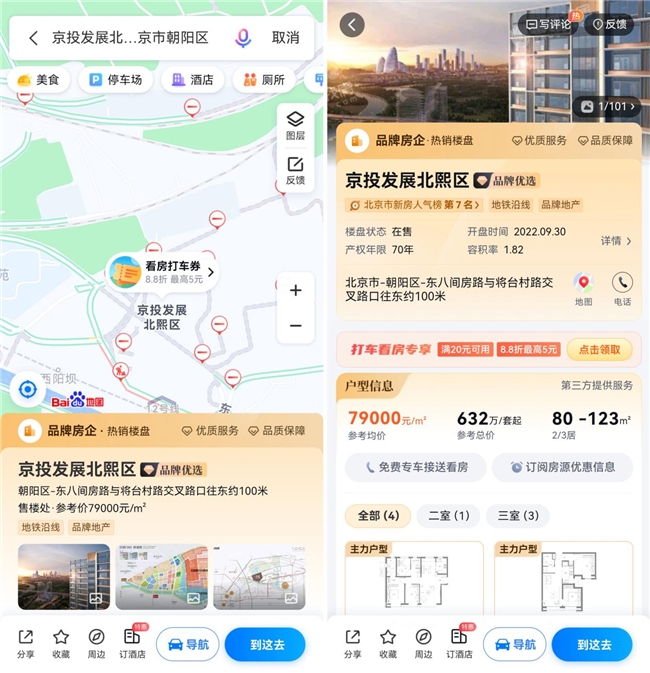Zoom out the map with minus

click(295, 326)
